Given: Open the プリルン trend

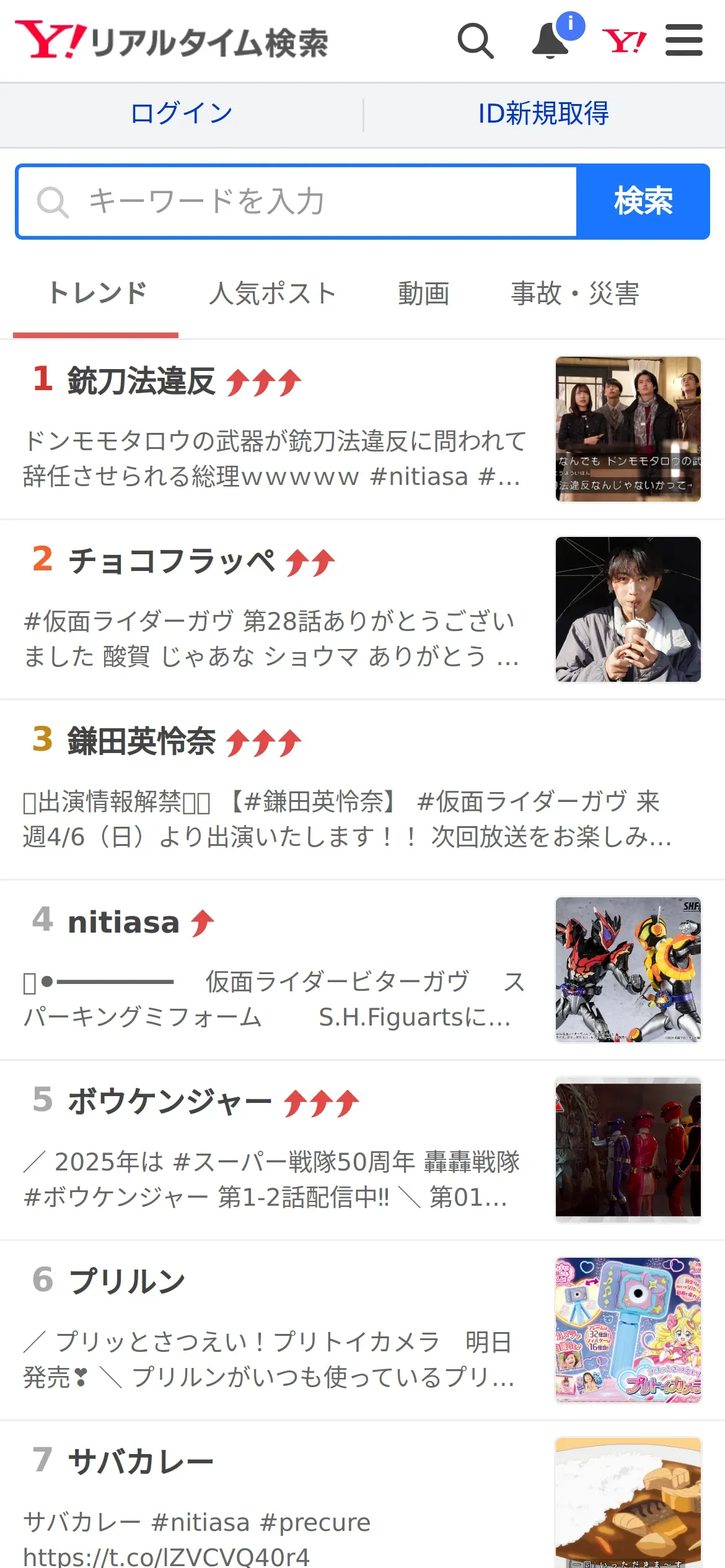Looking at the screenshot, I should [x=127, y=1281].
